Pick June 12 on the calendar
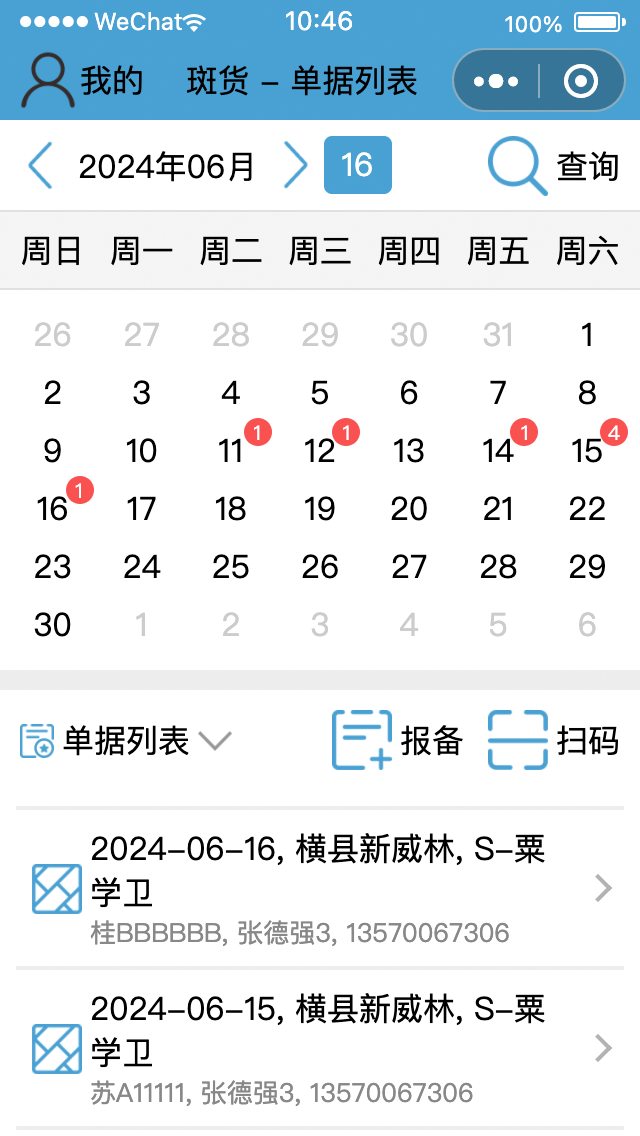Viewport: 640px width, 1136px height. pos(320,451)
